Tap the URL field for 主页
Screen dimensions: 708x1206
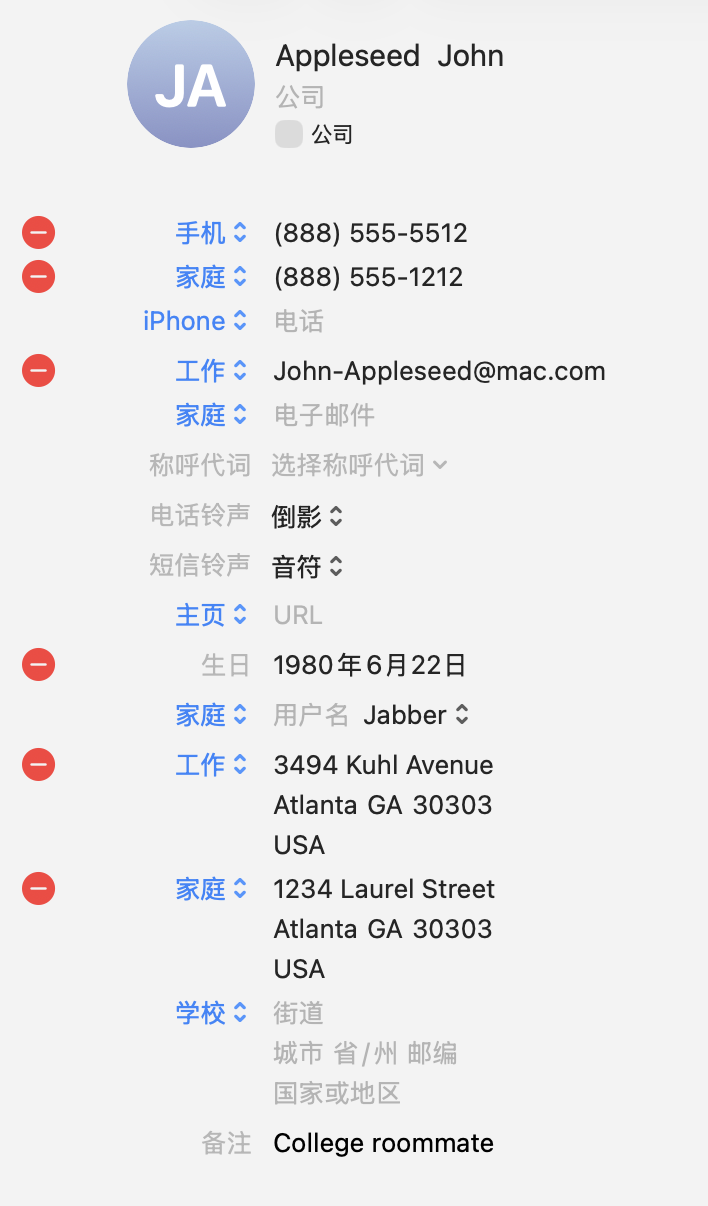click(x=298, y=615)
